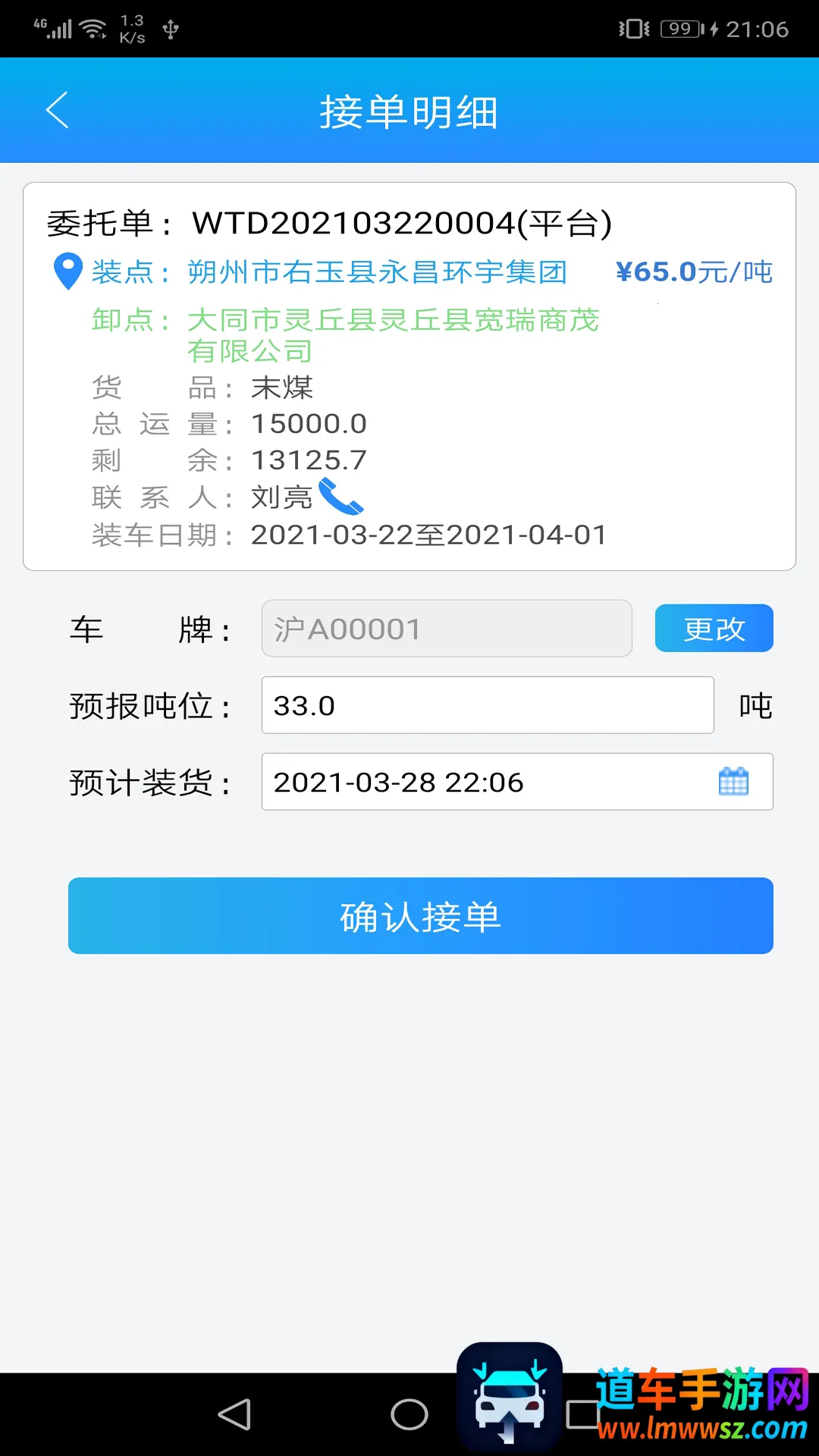Tap the system back button

tap(234, 1414)
